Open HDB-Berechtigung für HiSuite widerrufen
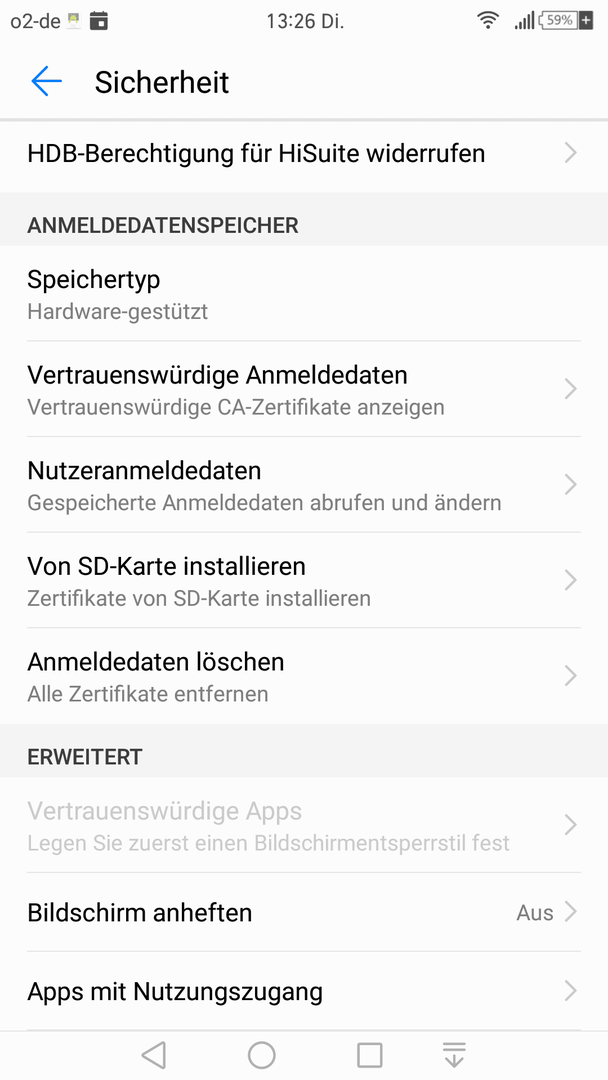This screenshot has width=608, height=1080. 304,153
